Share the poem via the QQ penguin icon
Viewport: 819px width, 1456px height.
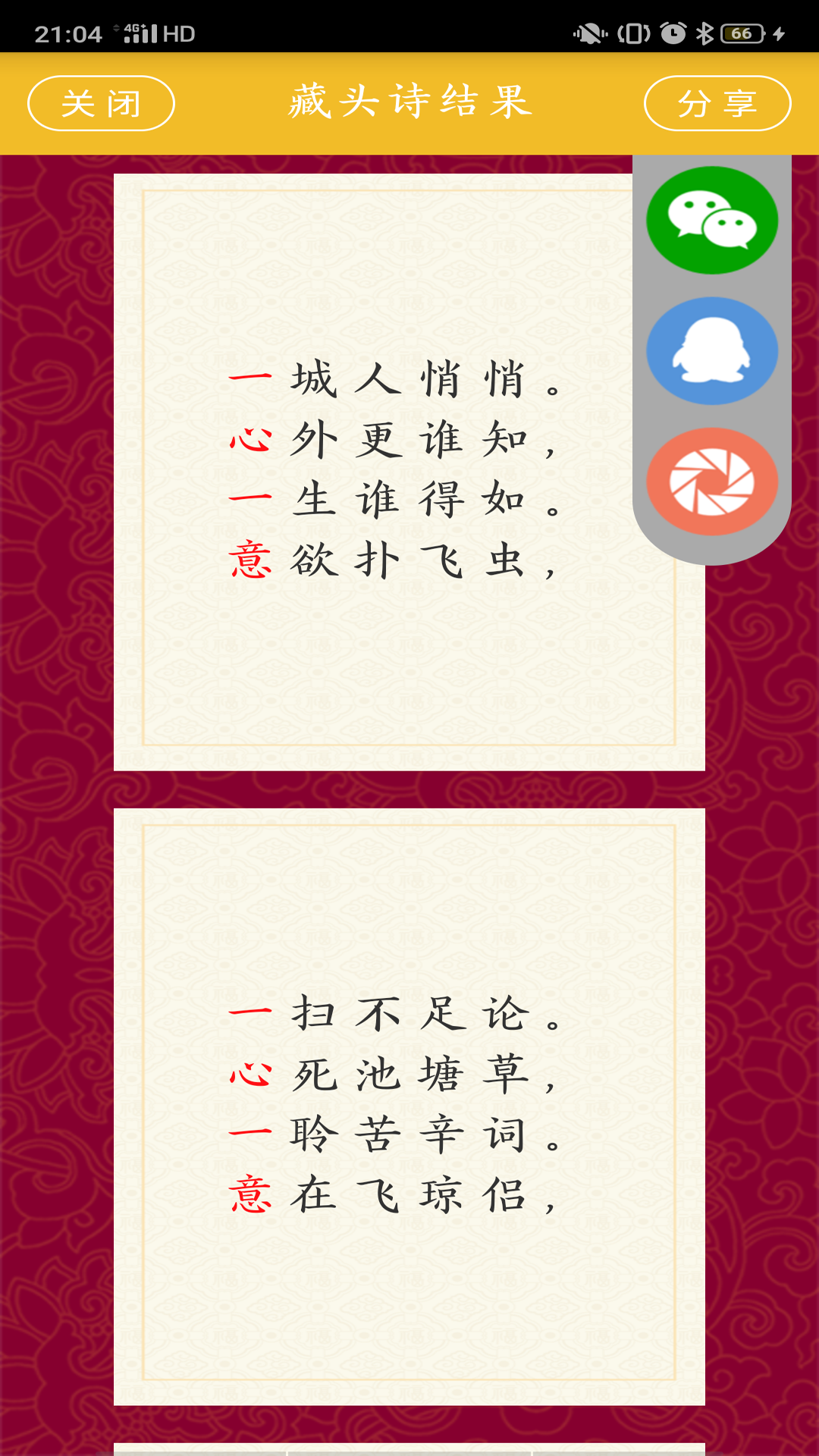click(x=711, y=350)
